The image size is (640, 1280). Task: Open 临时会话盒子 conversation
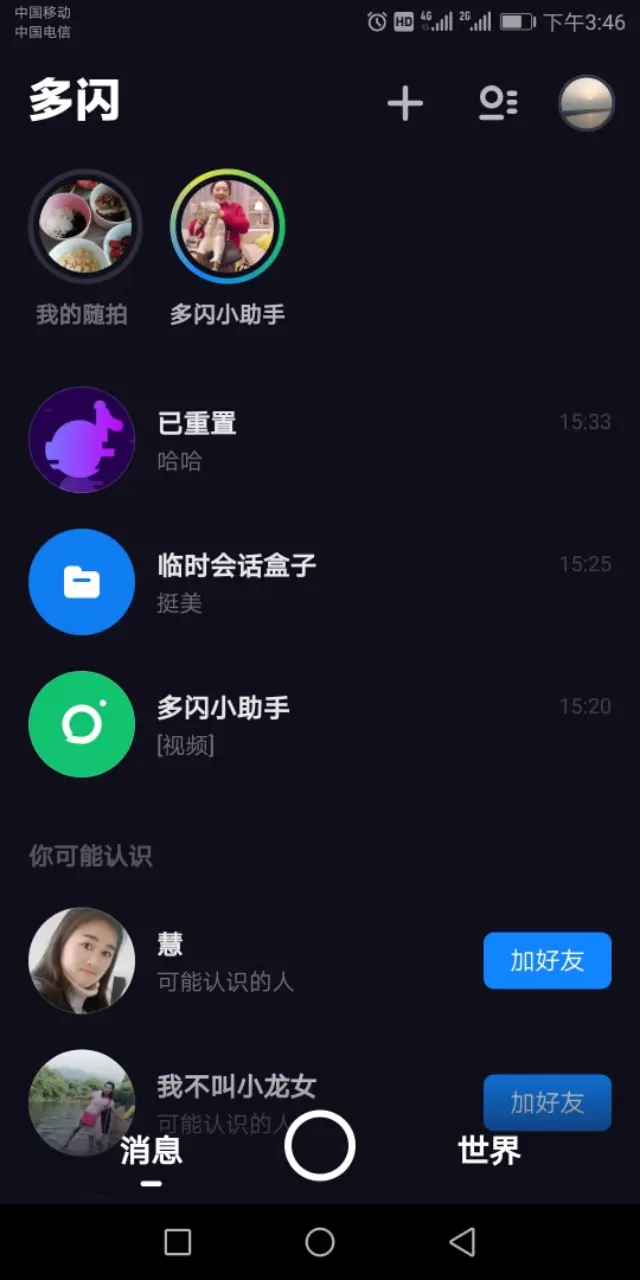click(320, 582)
